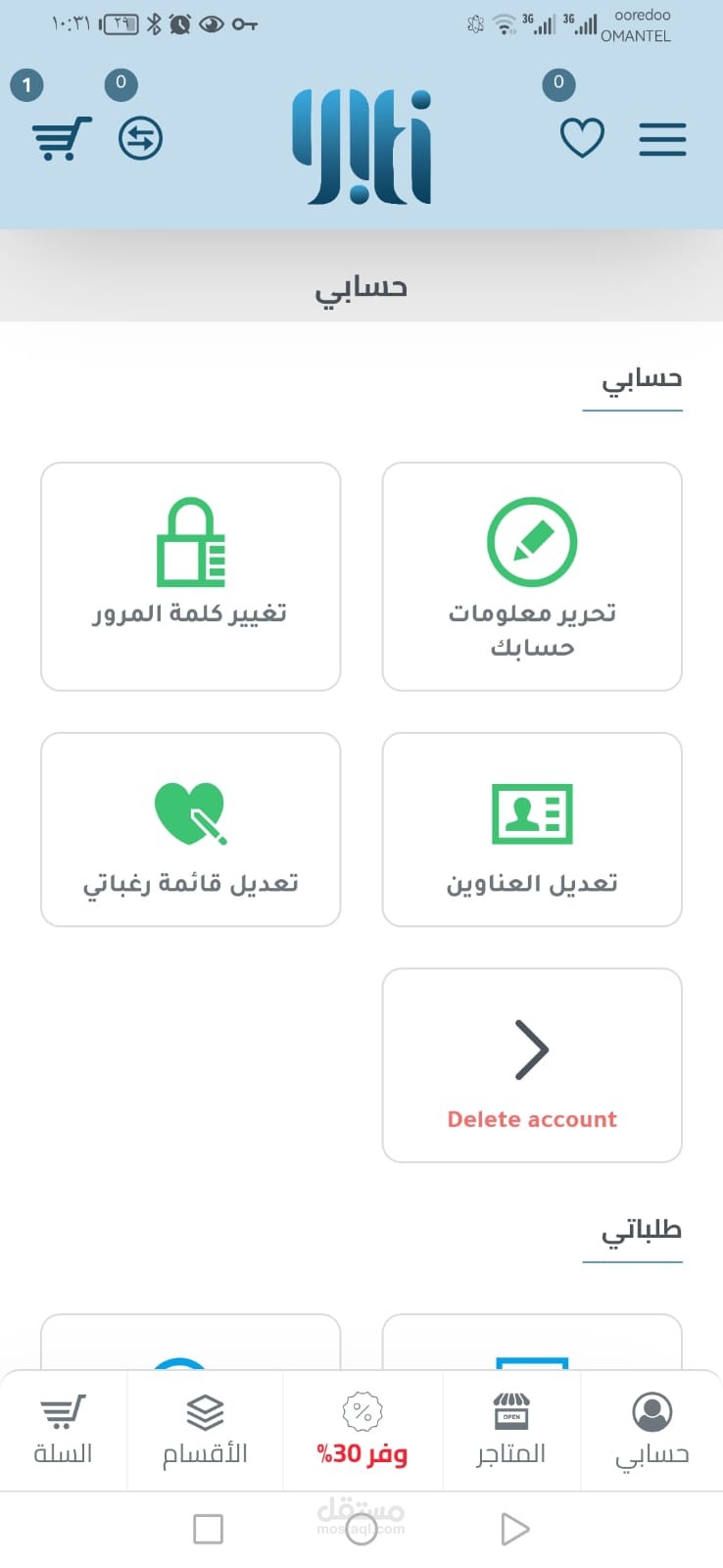Open تغيير كلمة المرور card

point(190,576)
